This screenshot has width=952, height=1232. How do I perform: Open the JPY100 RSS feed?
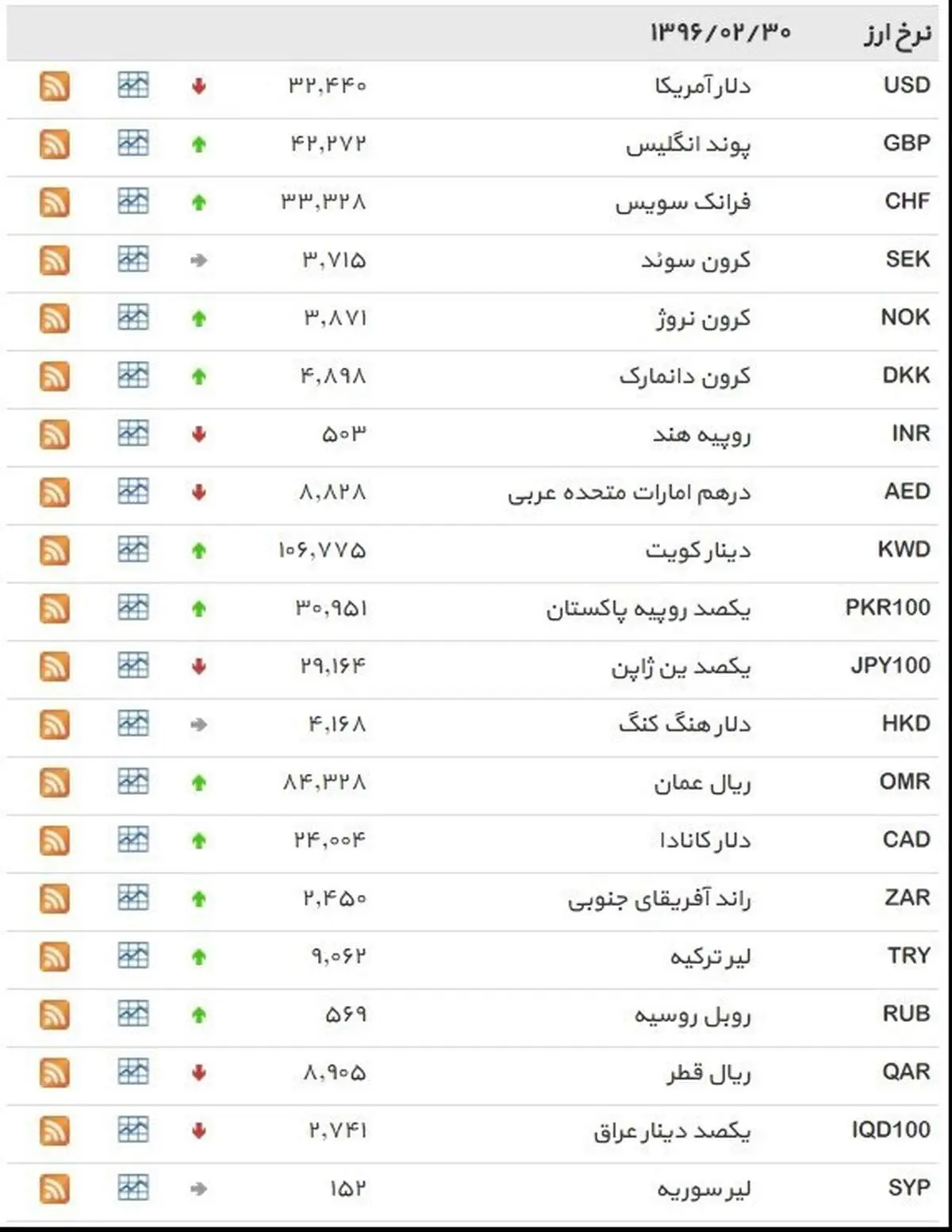pyautogui.click(x=54, y=666)
